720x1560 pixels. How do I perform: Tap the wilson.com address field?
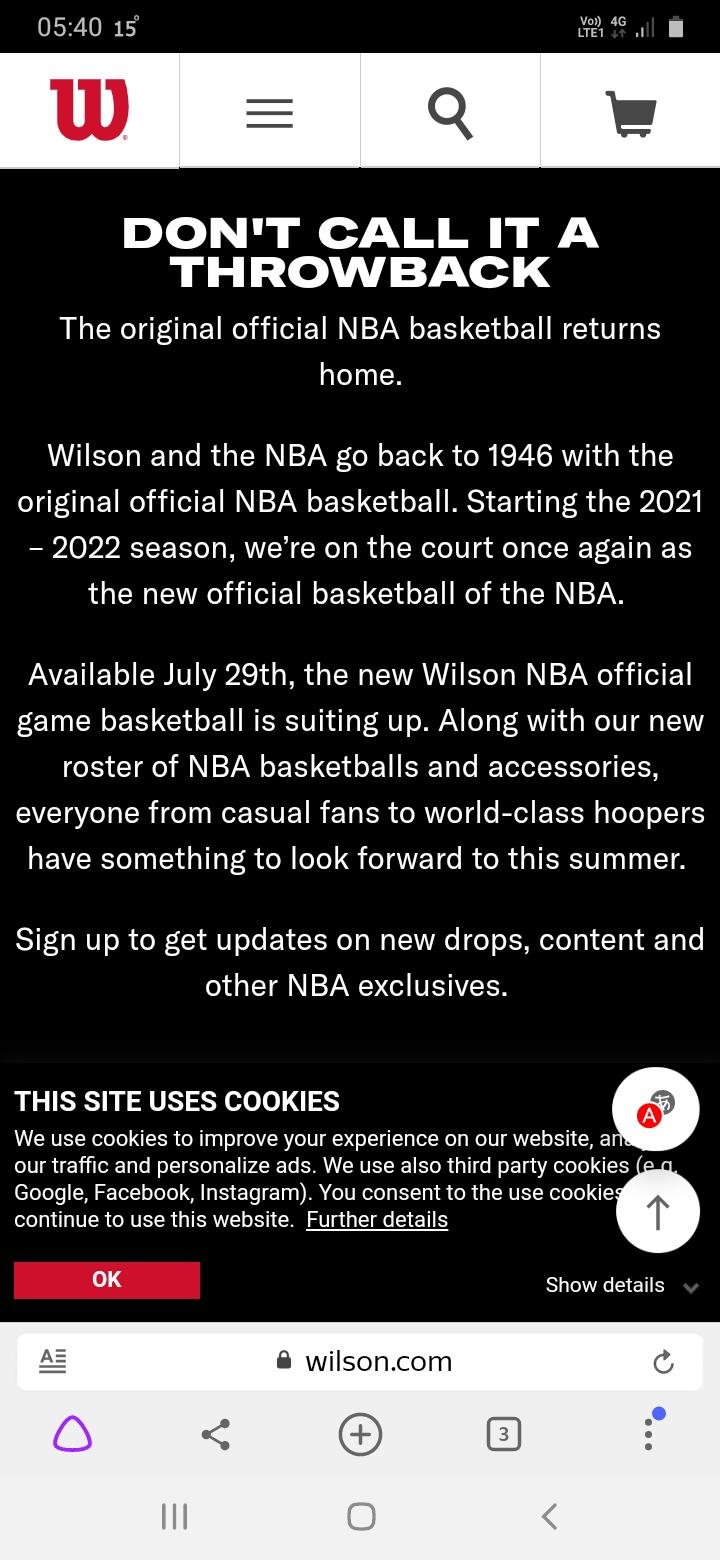pyautogui.click(x=365, y=1361)
